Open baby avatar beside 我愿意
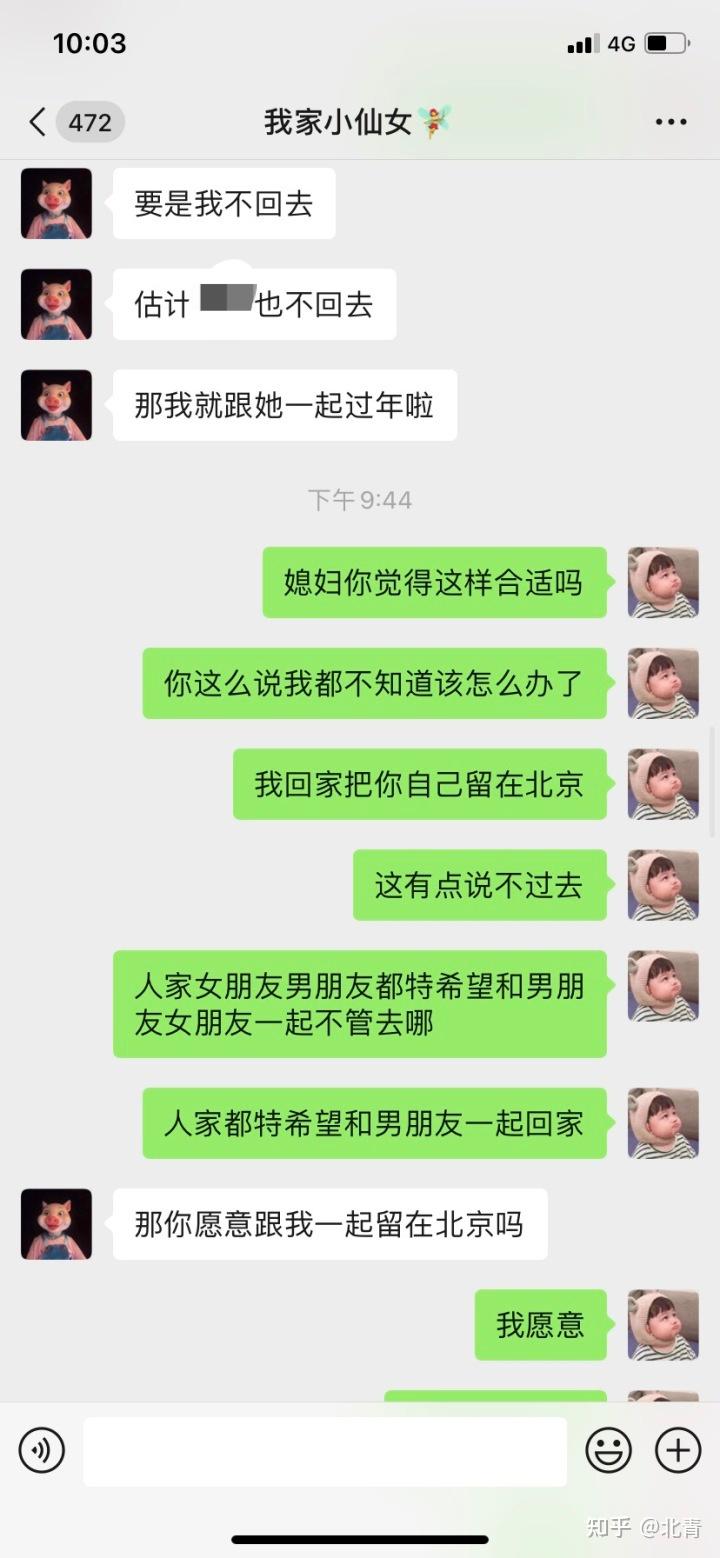 click(x=663, y=1325)
